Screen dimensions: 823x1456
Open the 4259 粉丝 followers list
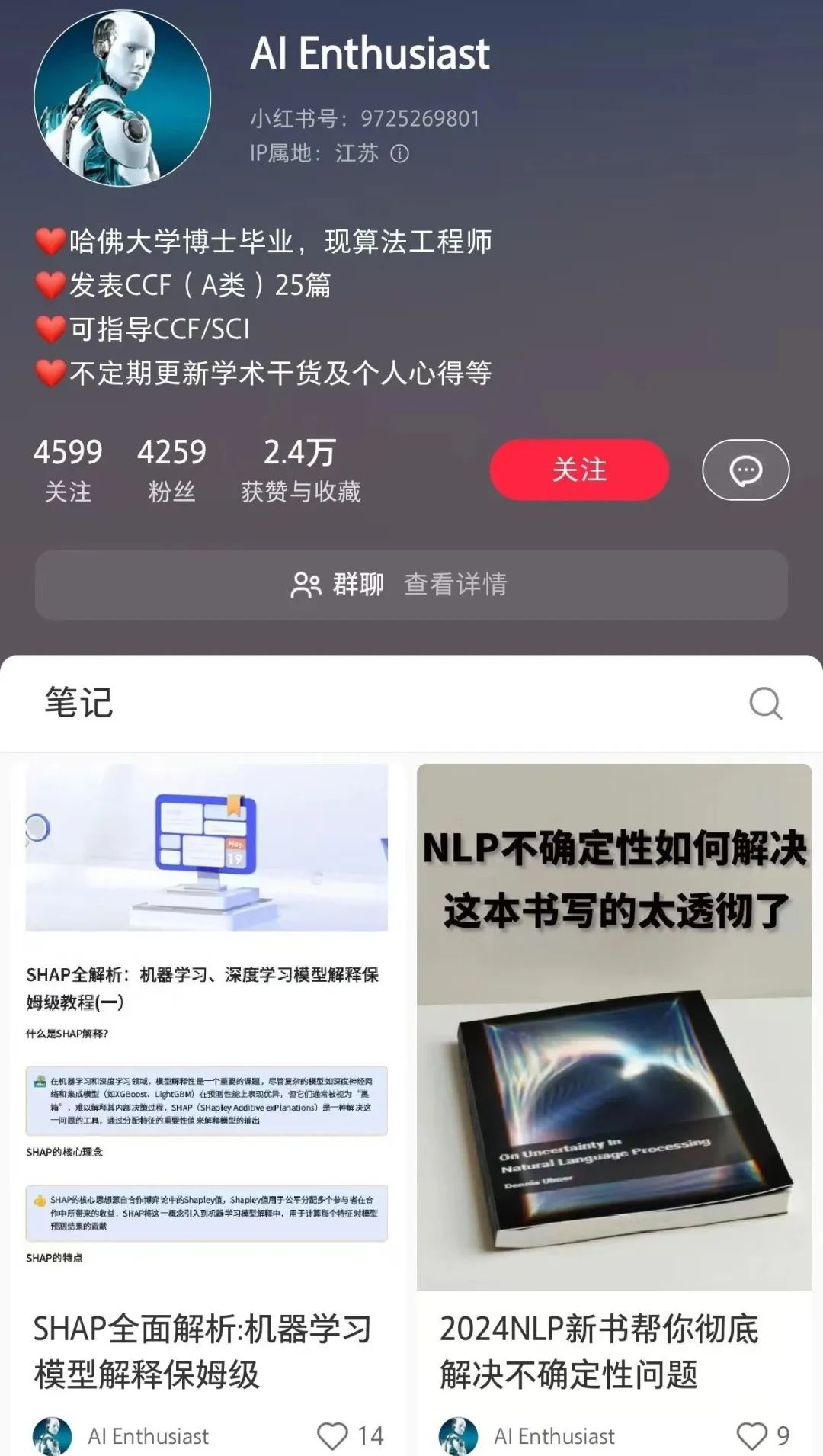point(171,470)
